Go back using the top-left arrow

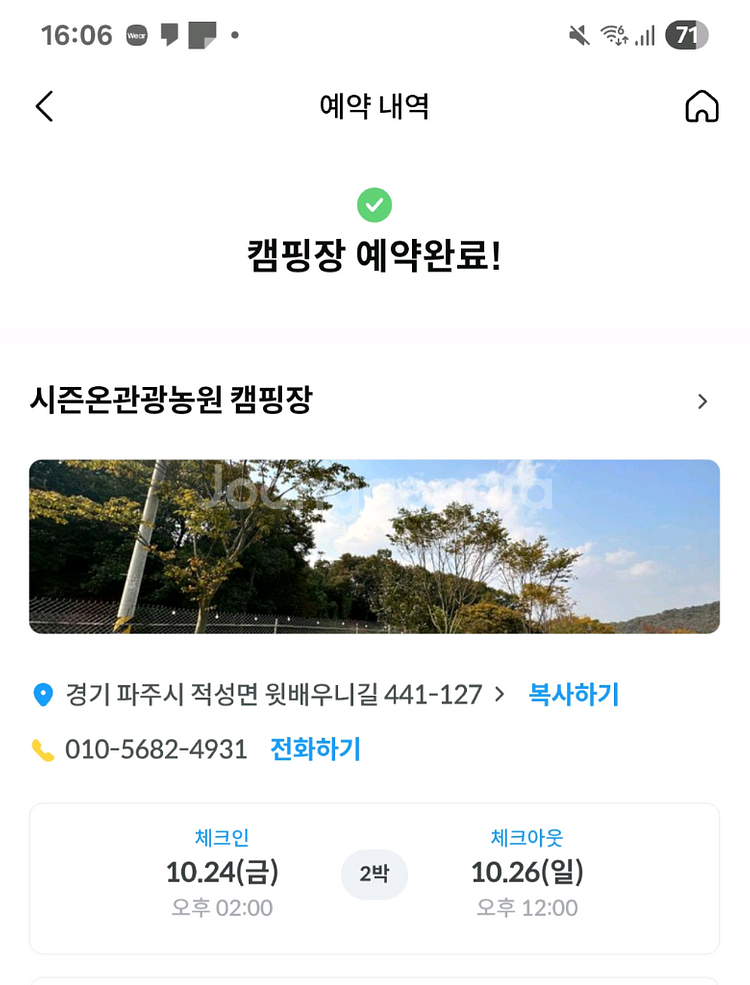[x=44, y=107]
